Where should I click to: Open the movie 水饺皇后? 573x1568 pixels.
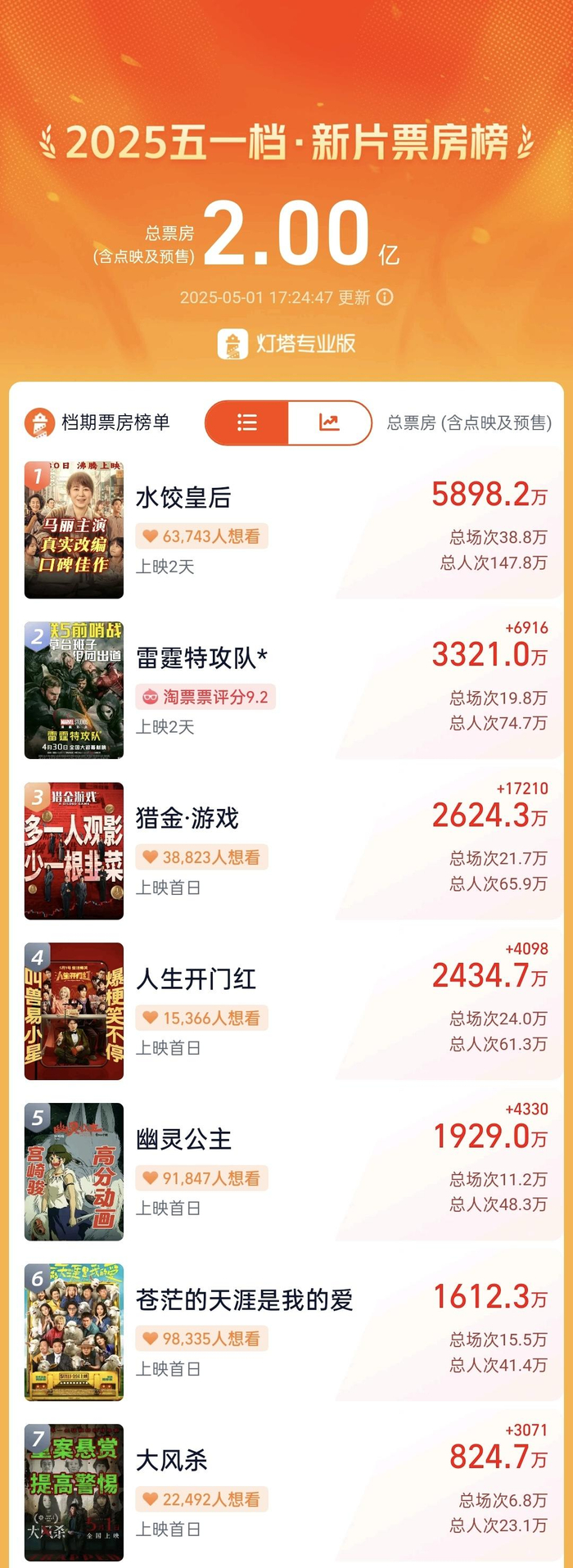point(183,498)
